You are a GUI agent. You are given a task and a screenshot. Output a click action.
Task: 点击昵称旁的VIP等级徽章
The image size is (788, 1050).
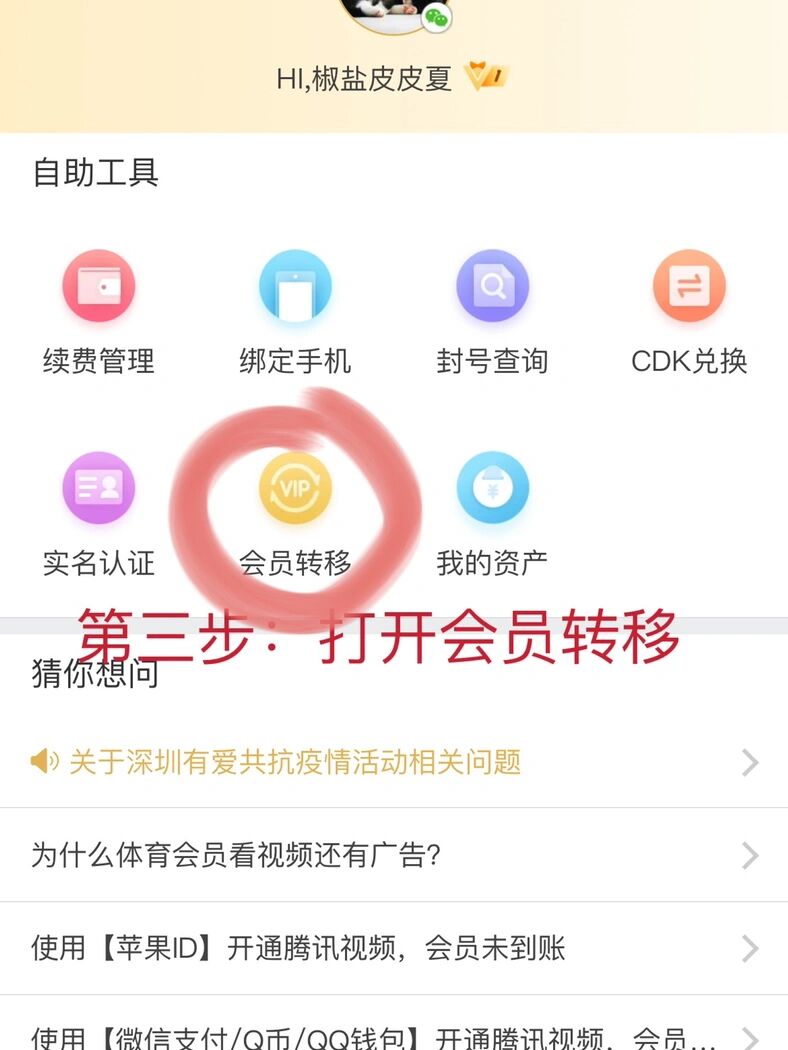[485, 72]
